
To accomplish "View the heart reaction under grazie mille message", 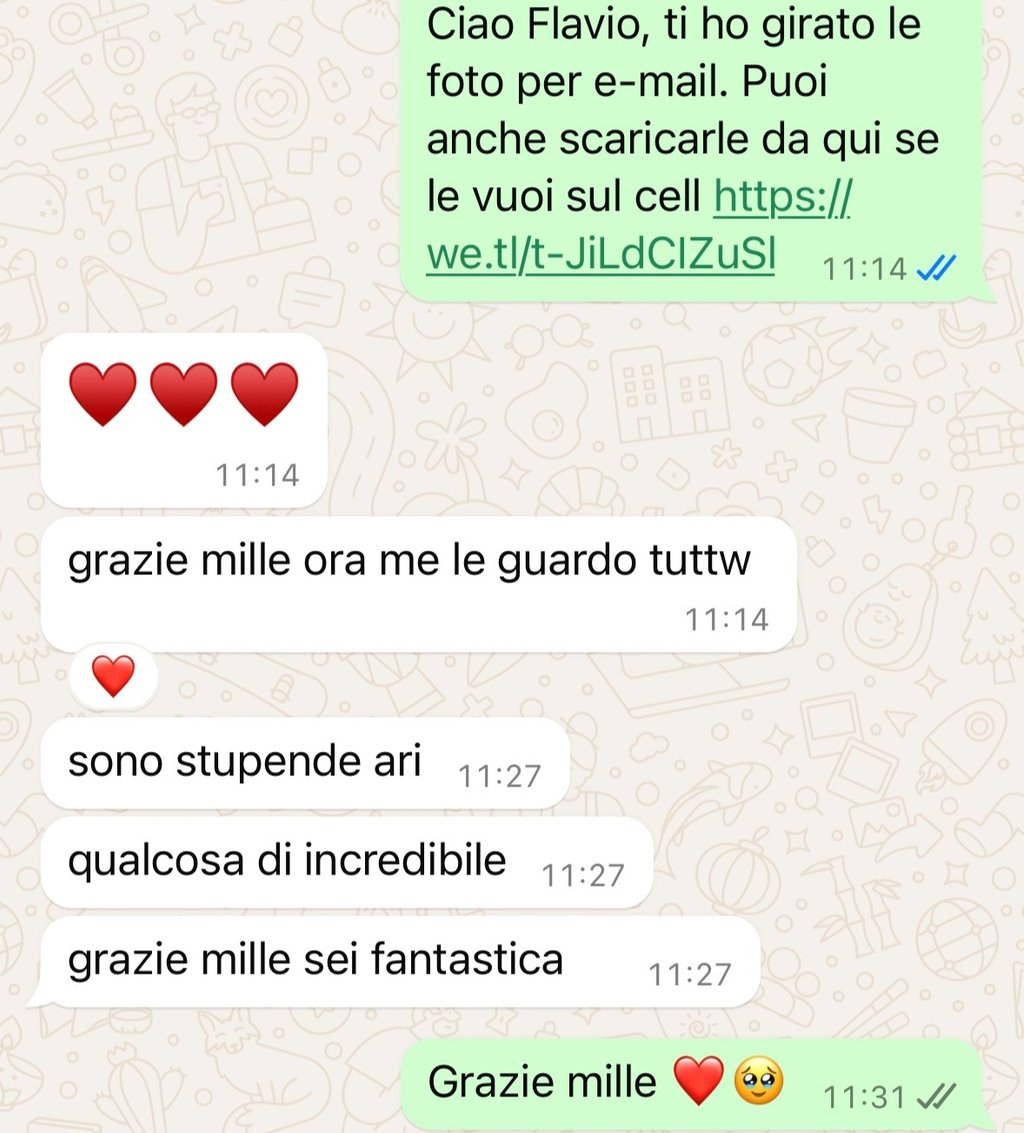I will tap(113, 677).
